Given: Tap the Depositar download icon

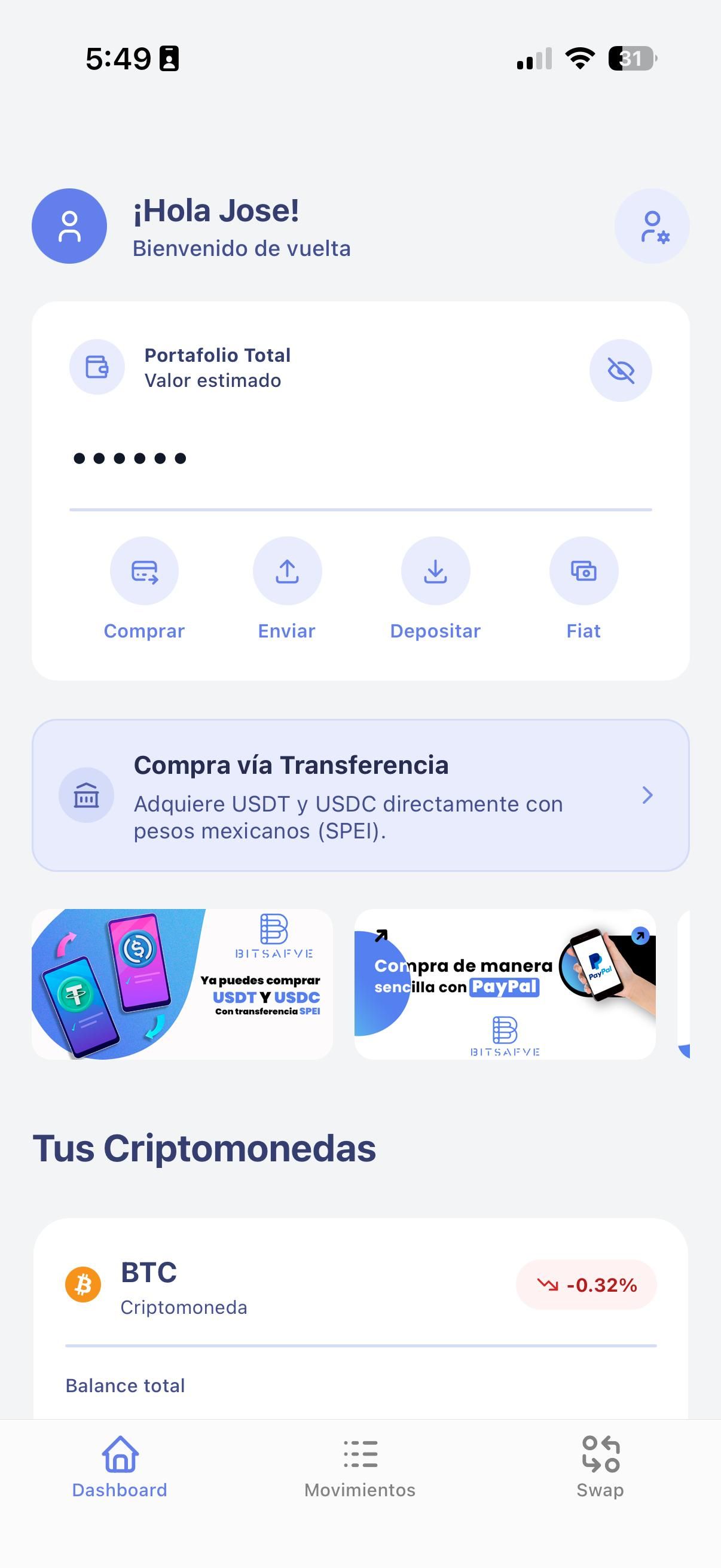Looking at the screenshot, I should (436, 571).
